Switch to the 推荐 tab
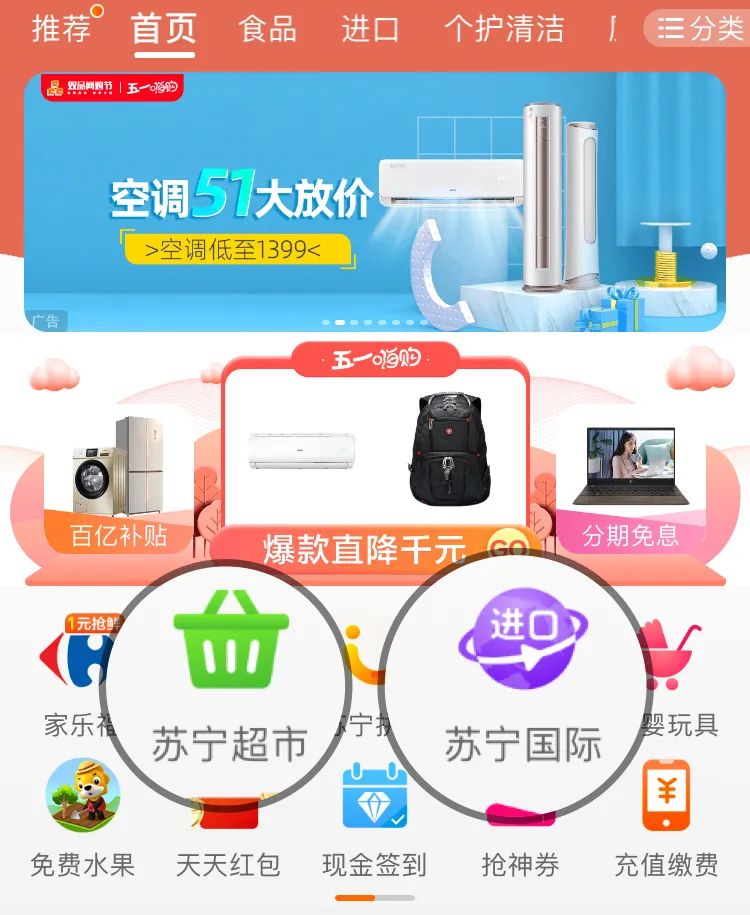Screen dimensions: 750x915 (61, 29)
